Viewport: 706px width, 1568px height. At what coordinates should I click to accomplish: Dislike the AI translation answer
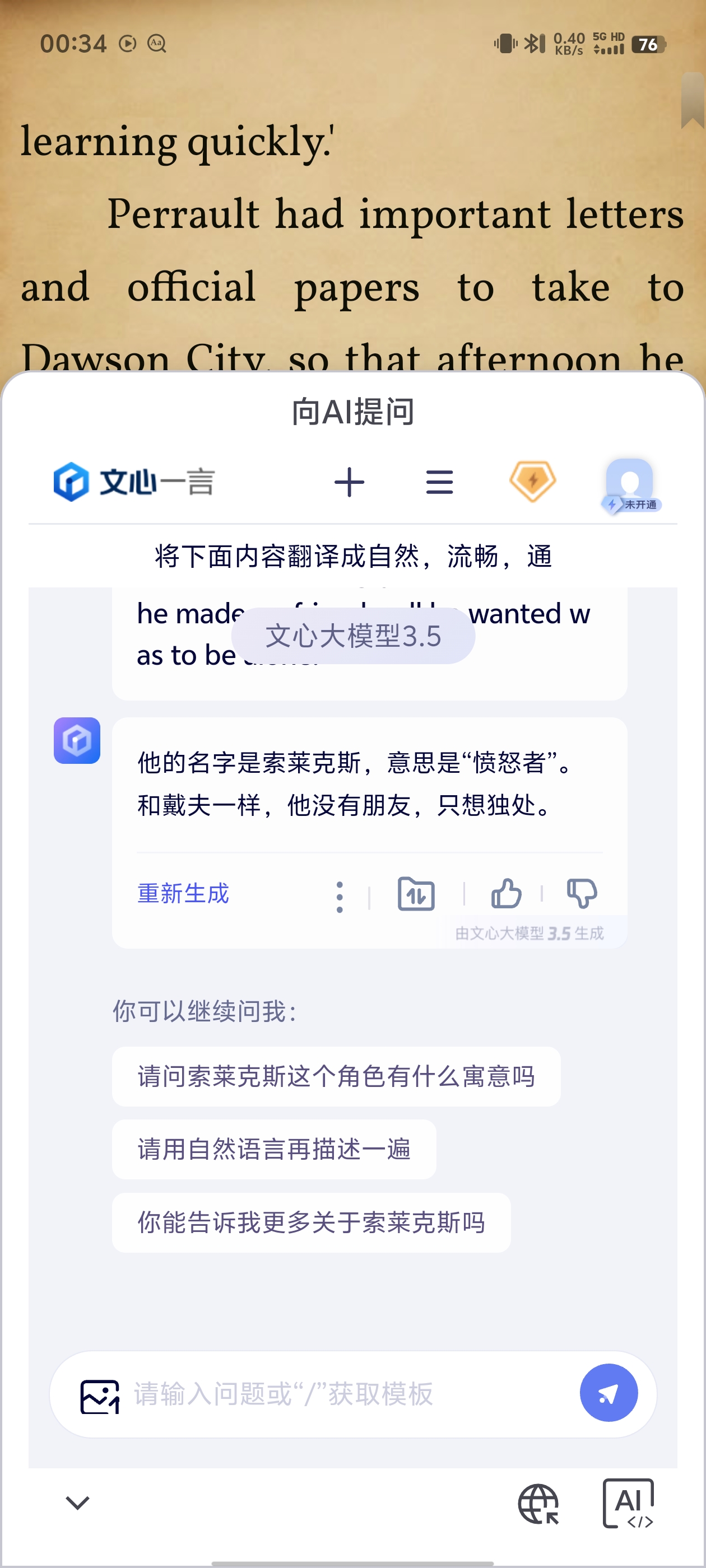click(582, 893)
